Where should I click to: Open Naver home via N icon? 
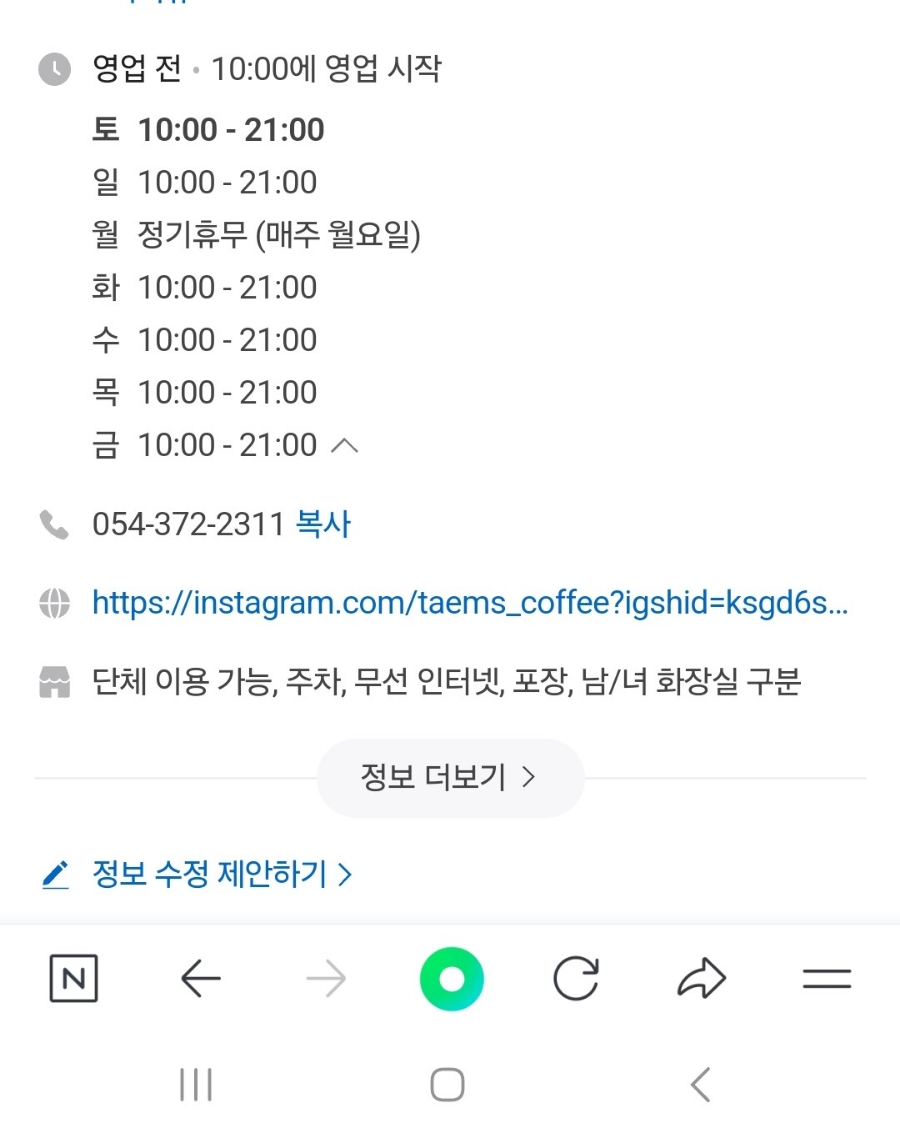click(x=74, y=979)
